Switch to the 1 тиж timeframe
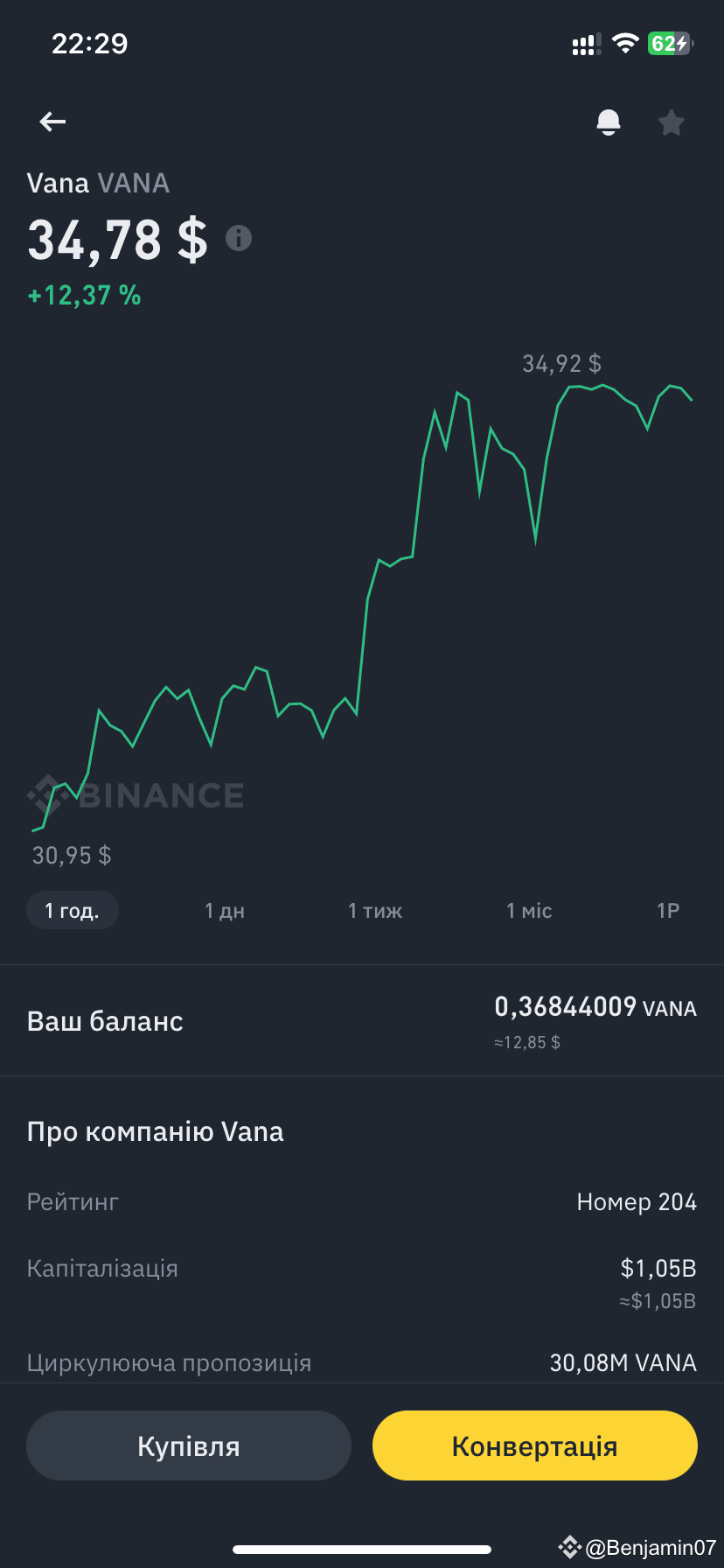Viewport: 724px width, 1568px height. point(374,910)
